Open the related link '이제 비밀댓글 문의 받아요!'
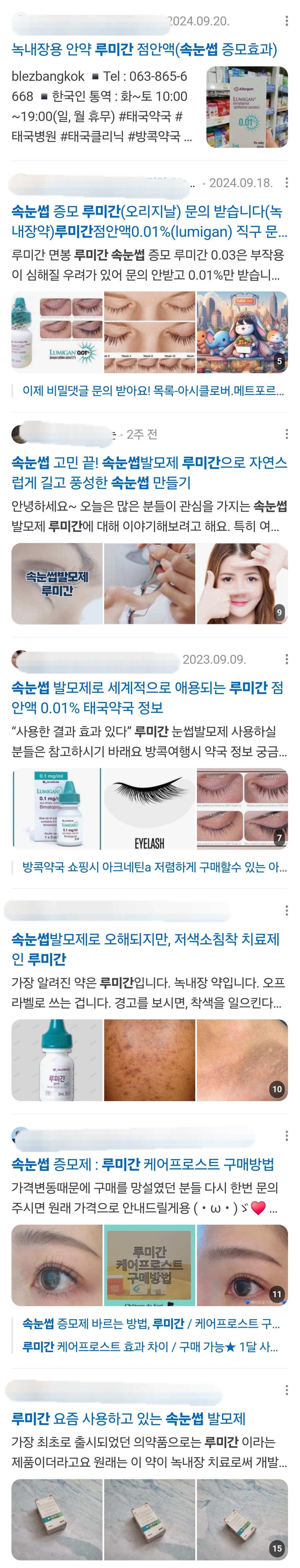 click(x=153, y=390)
